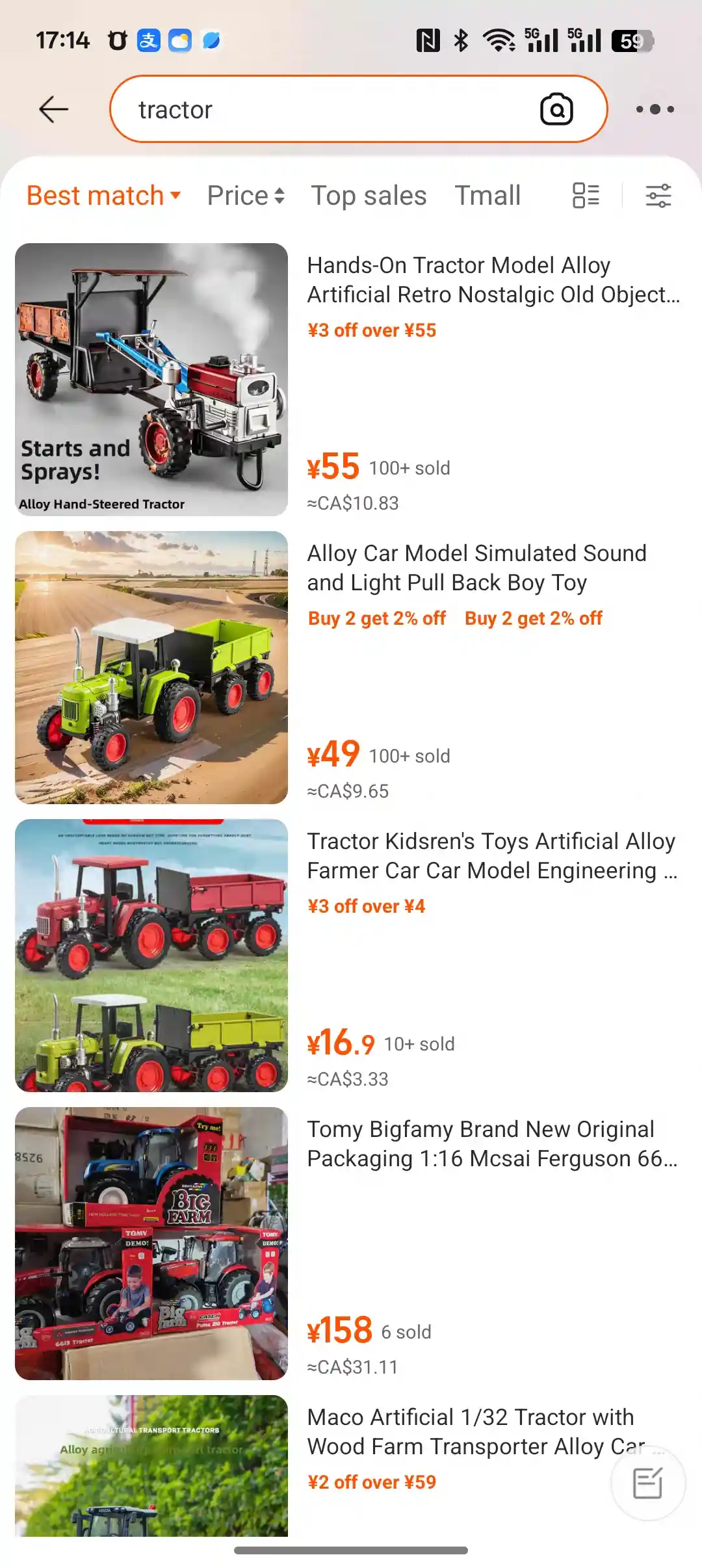
Task: Sort results by Price
Action: pyautogui.click(x=246, y=196)
